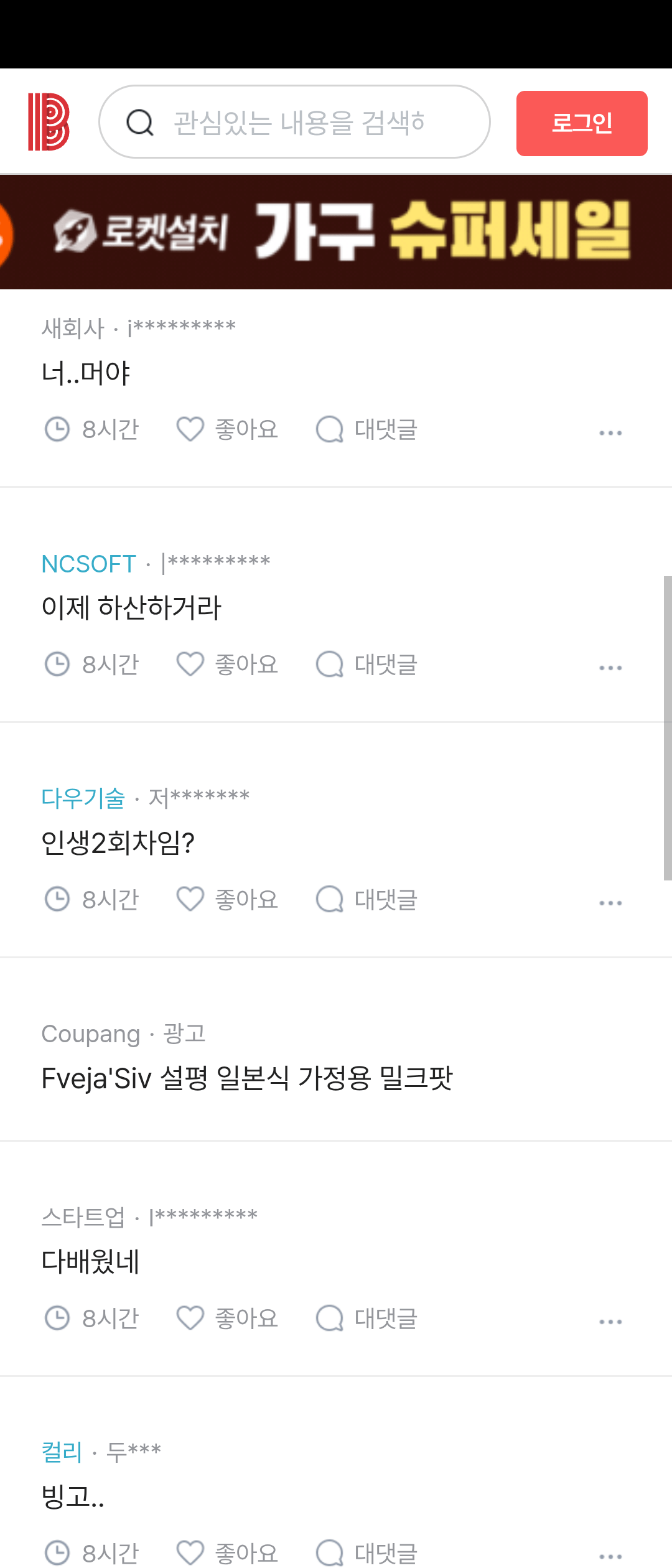
Task: Open the 다우기술 company link
Action: tap(83, 798)
